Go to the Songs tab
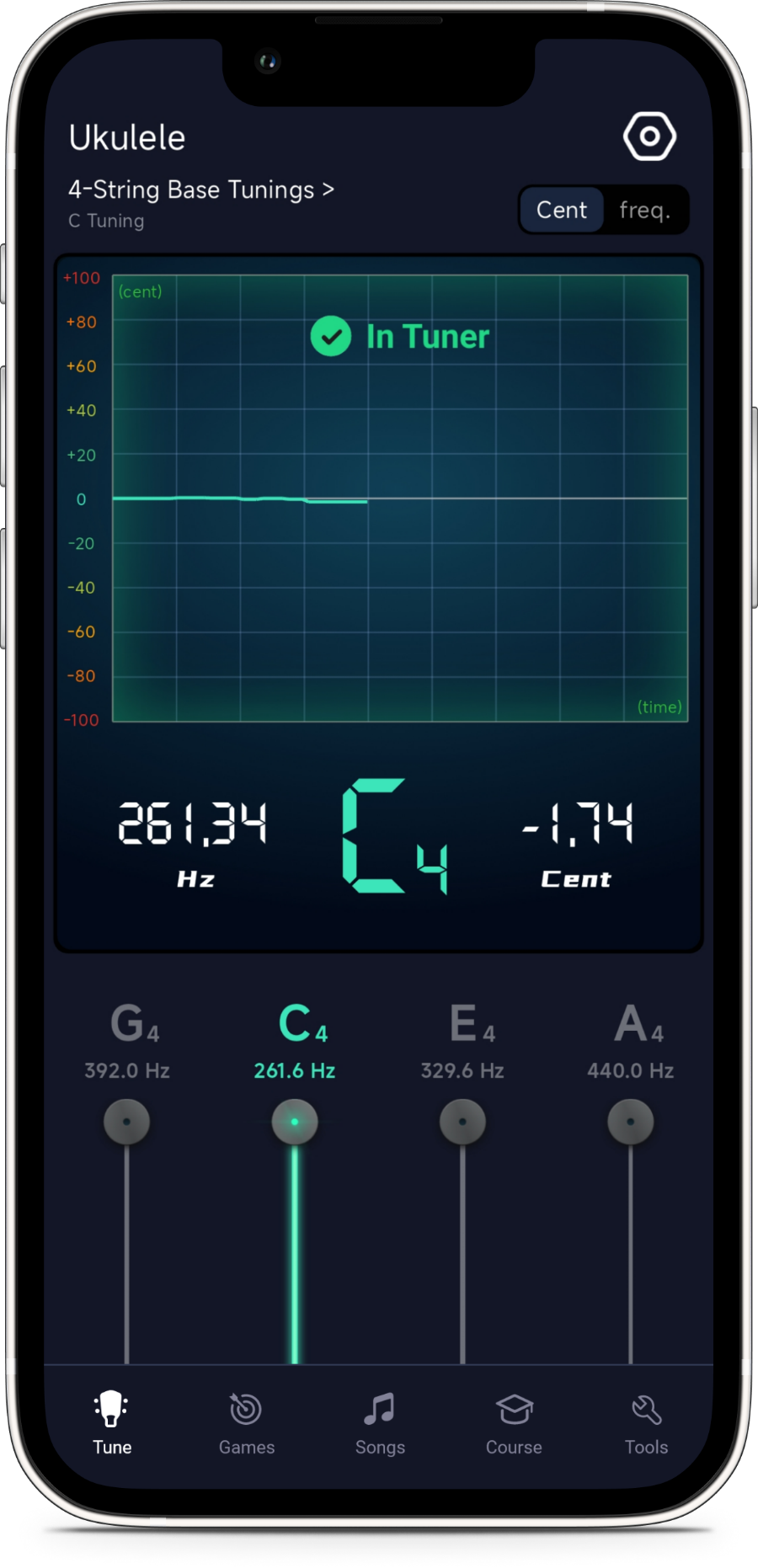Image resolution: width=758 pixels, height=1568 pixels. point(380,1423)
